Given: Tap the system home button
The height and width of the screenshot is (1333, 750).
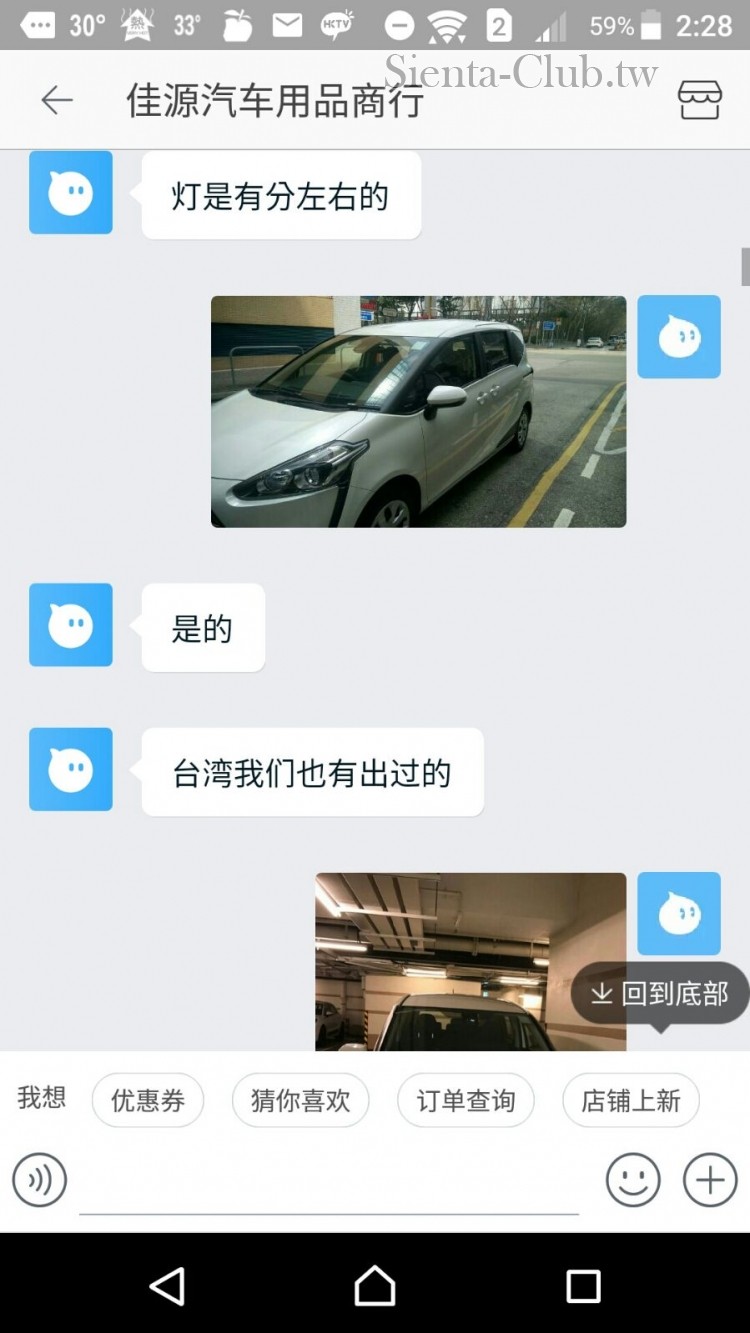Looking at the screenshot, I should pyautogui.click(x=375, y=1285).
